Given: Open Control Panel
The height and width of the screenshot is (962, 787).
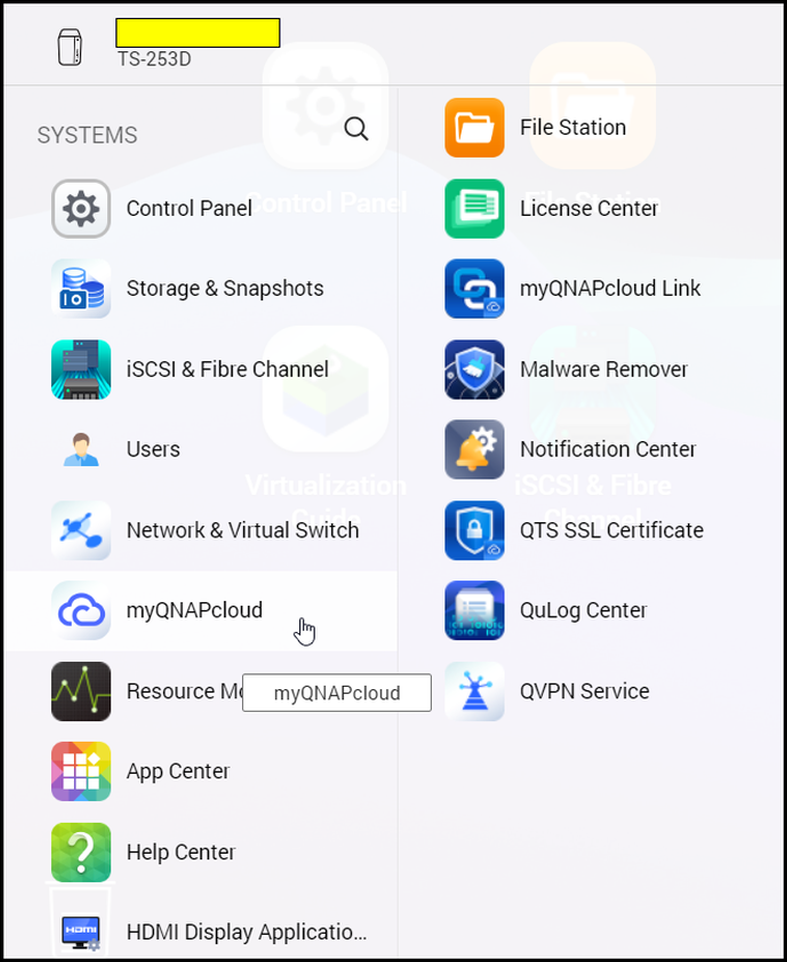Looking at the screenshot, I should [x=188, y=208].
